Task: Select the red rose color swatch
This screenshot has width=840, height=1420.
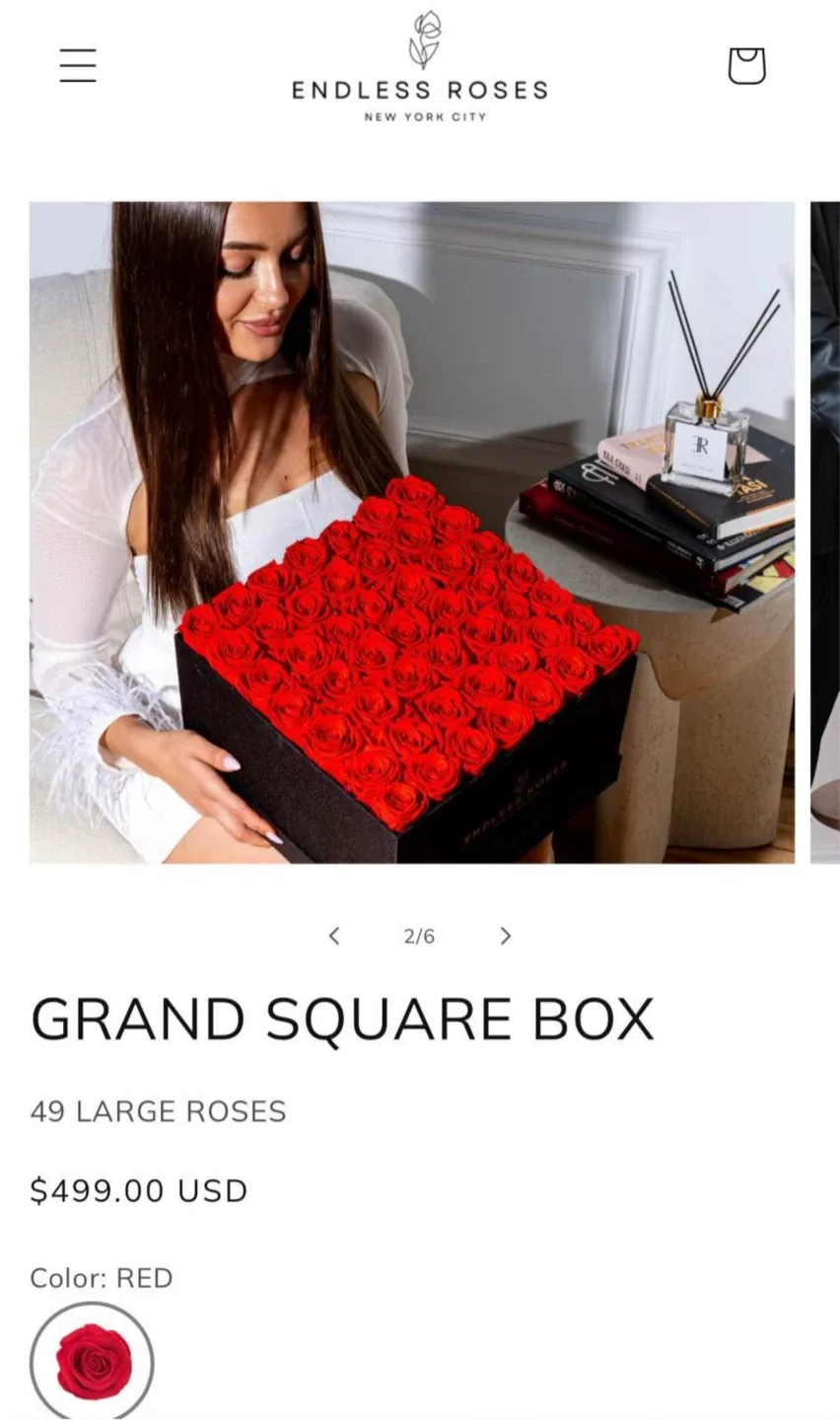Action: pyautogui.click(x=93, y=1363)
